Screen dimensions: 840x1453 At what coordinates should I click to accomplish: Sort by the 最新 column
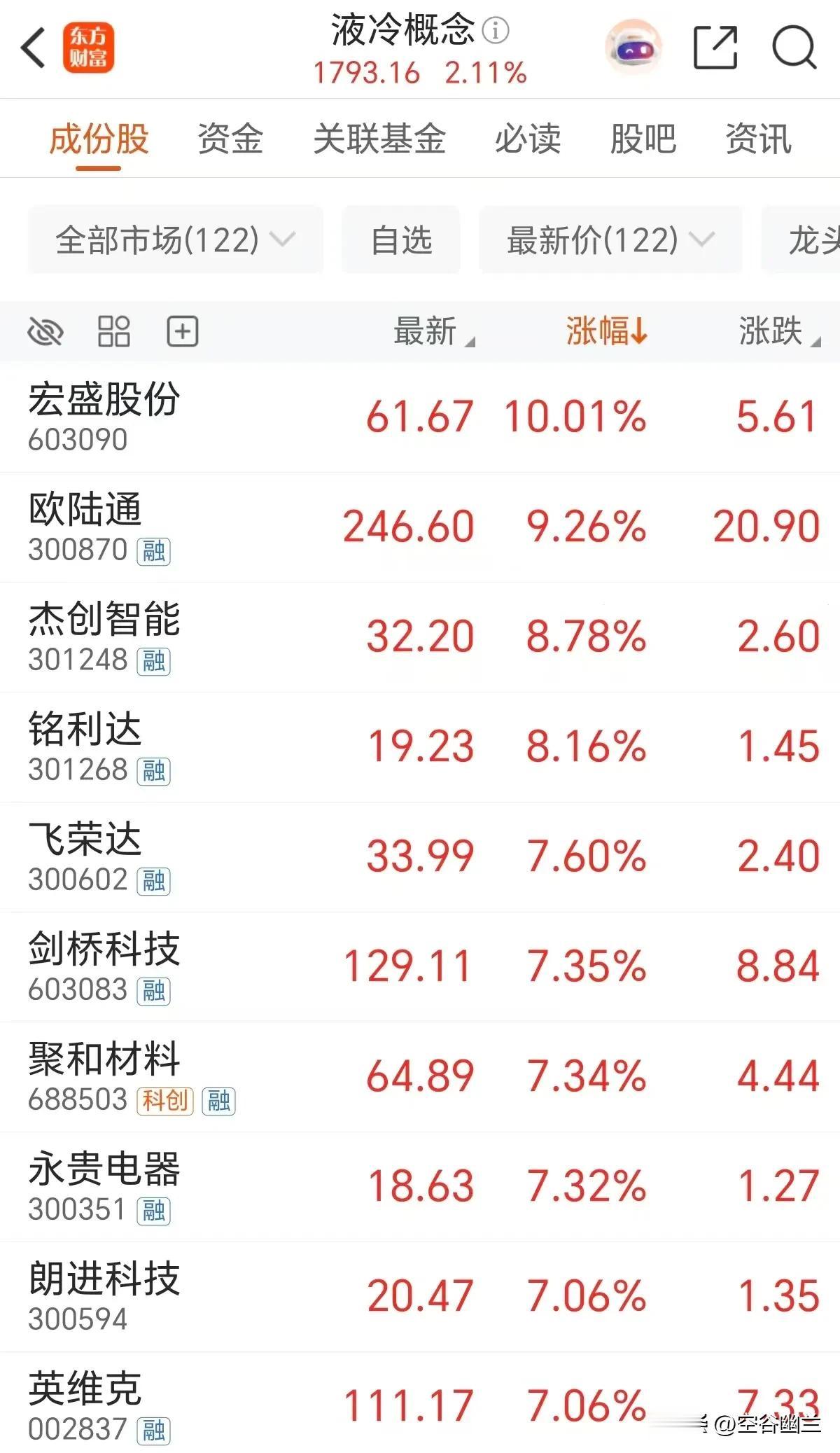coord(433,331)
